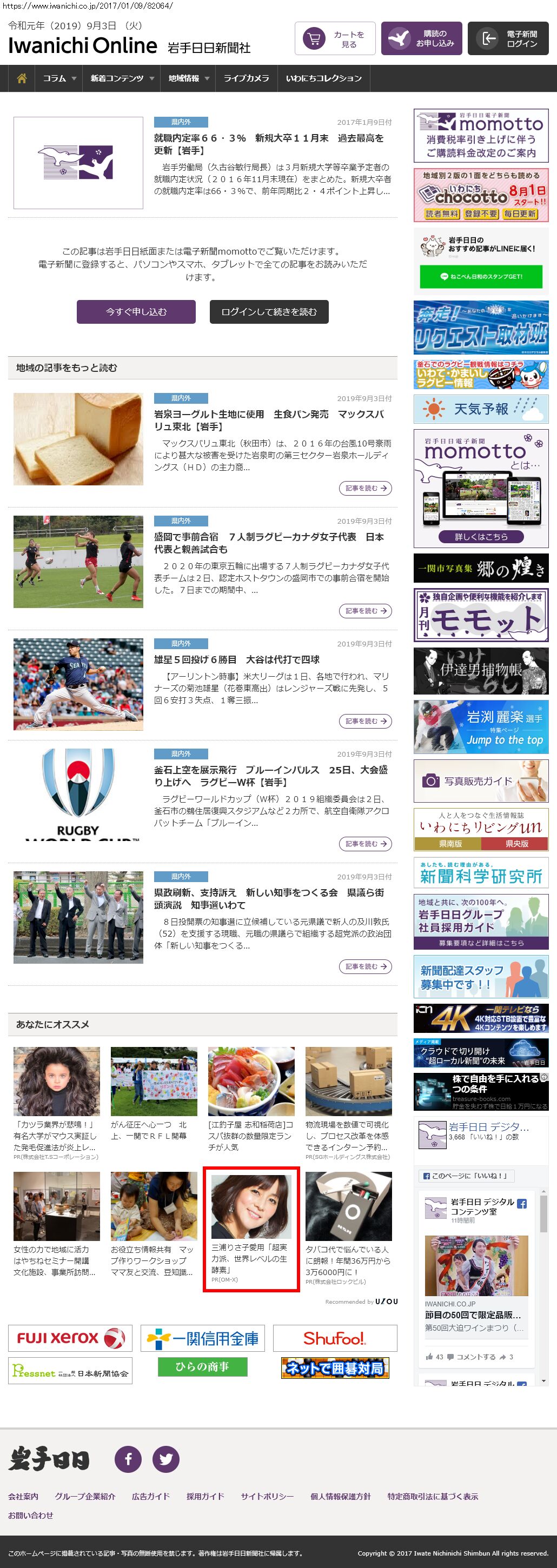Open recommended item 三浦りさ子愛用「超実力派」
This screenshot has height=1568, width=557.
251,1229
